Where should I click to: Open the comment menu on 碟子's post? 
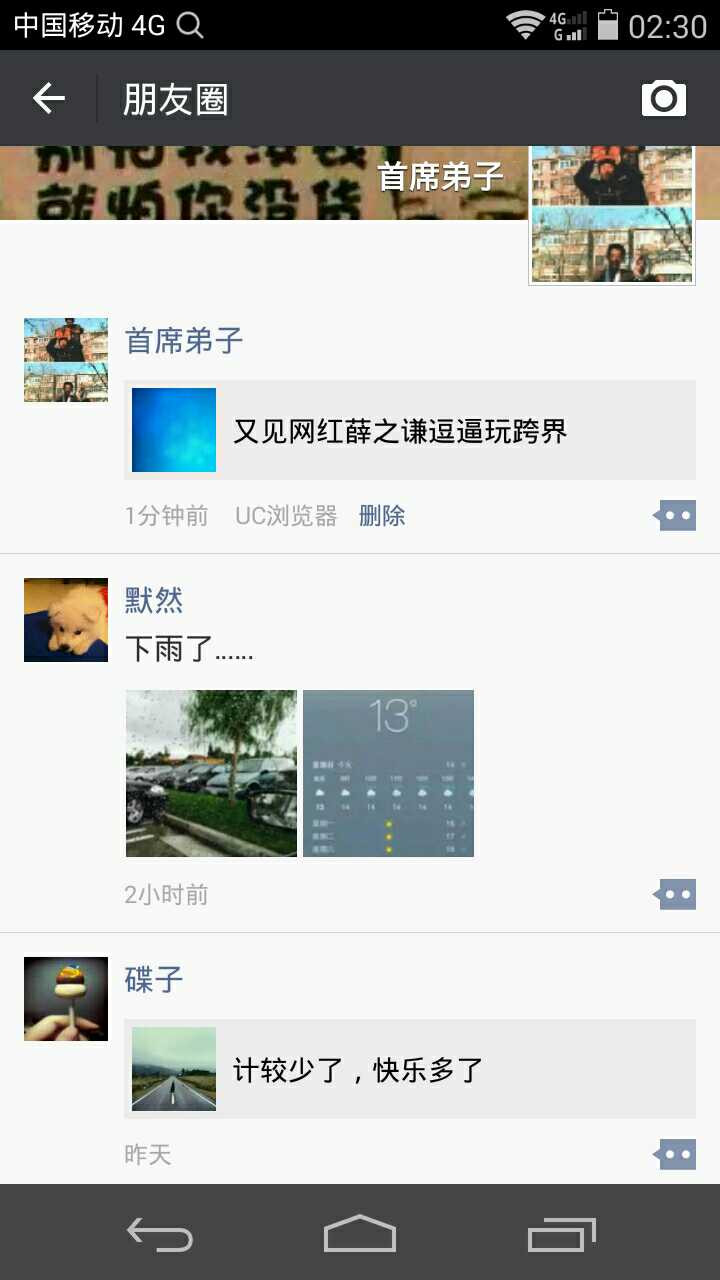click(x=676, y=1154)
